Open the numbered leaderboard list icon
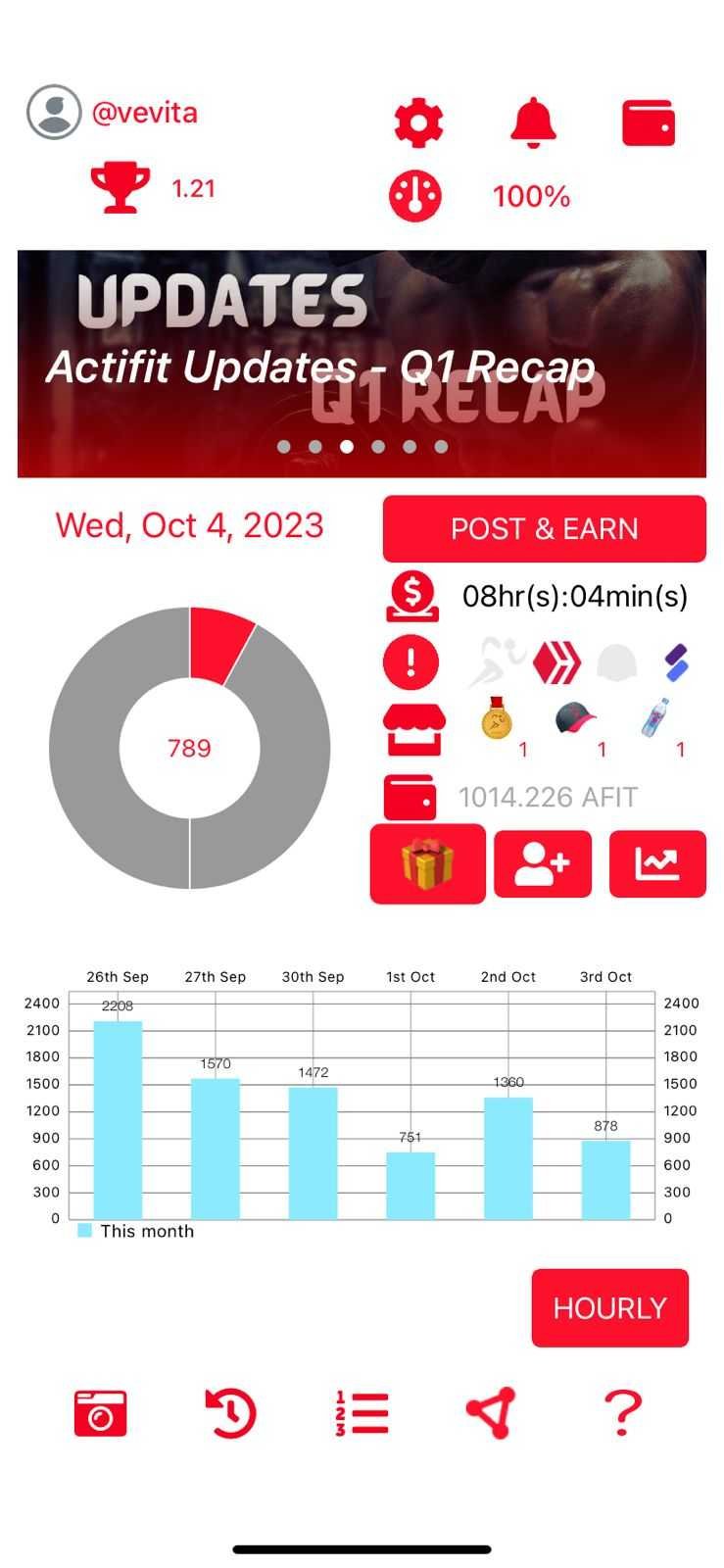 click(362, 1413)
